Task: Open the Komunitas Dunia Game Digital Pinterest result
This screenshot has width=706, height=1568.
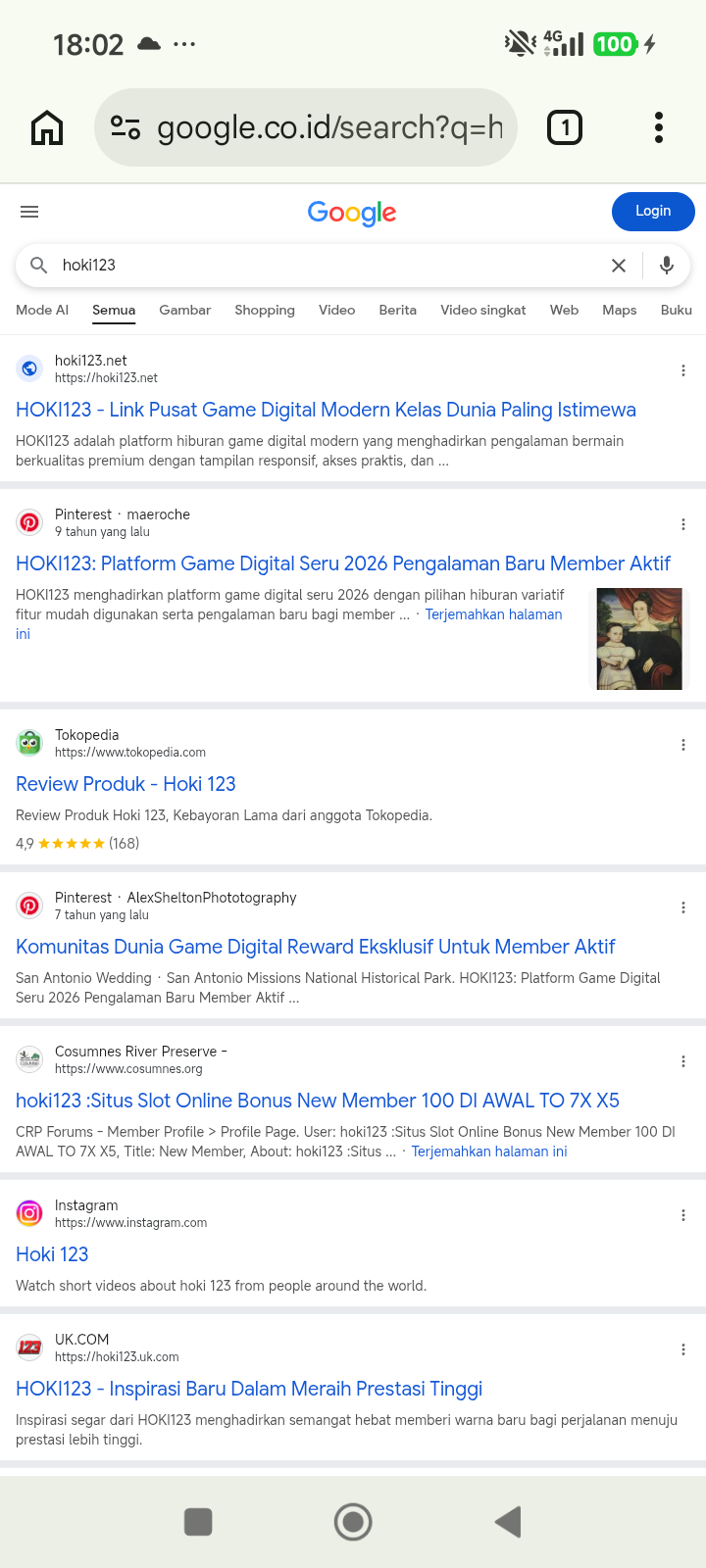Action: 315,947
